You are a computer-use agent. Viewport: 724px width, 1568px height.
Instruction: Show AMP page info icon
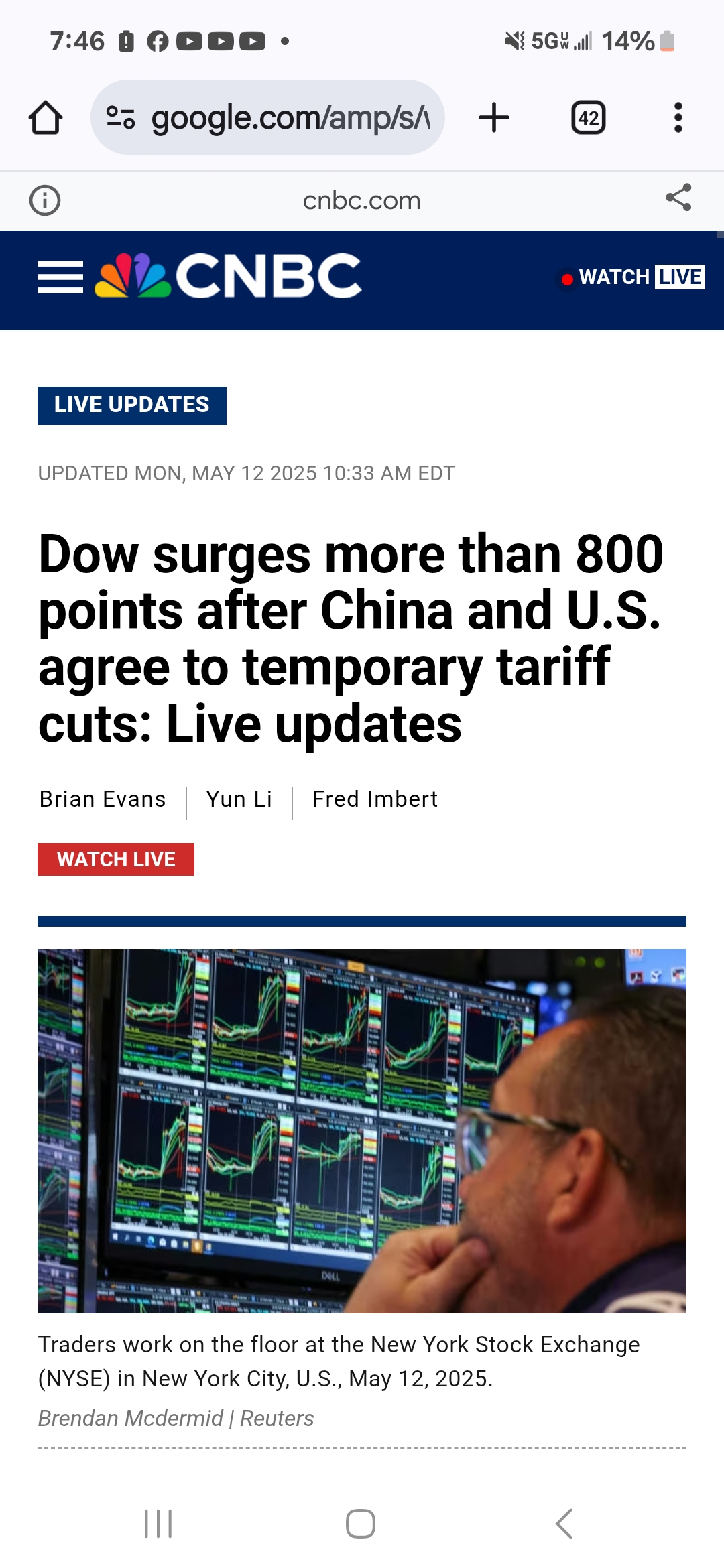pyautogui.click(x=45, y=200)
